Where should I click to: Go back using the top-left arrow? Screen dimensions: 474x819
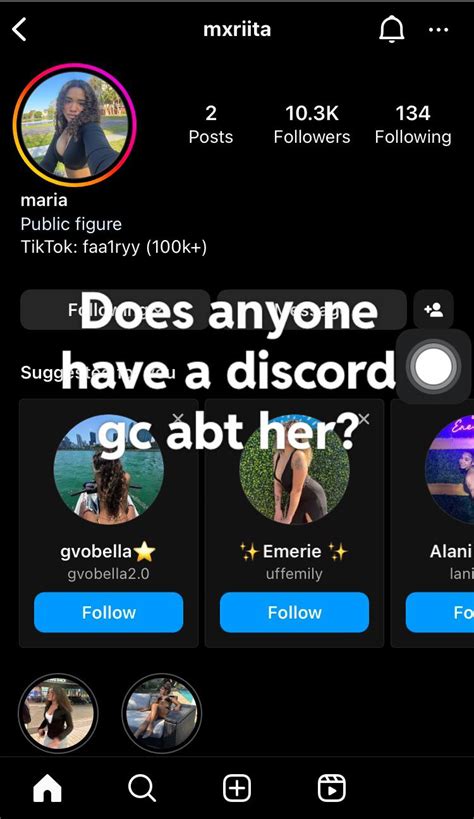[x=19, y=29]
